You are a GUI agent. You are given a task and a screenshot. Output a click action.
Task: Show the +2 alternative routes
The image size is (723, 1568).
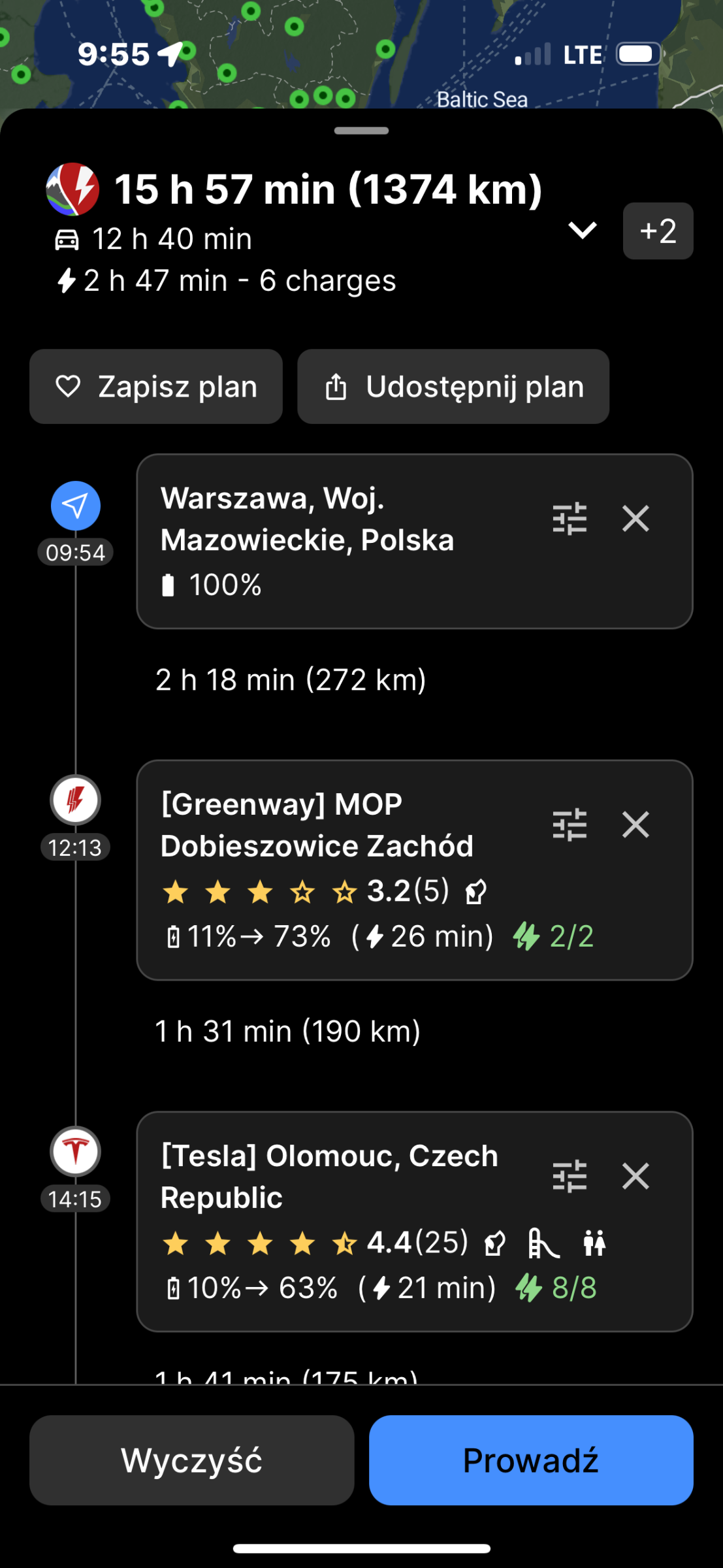tap(658, 231)
